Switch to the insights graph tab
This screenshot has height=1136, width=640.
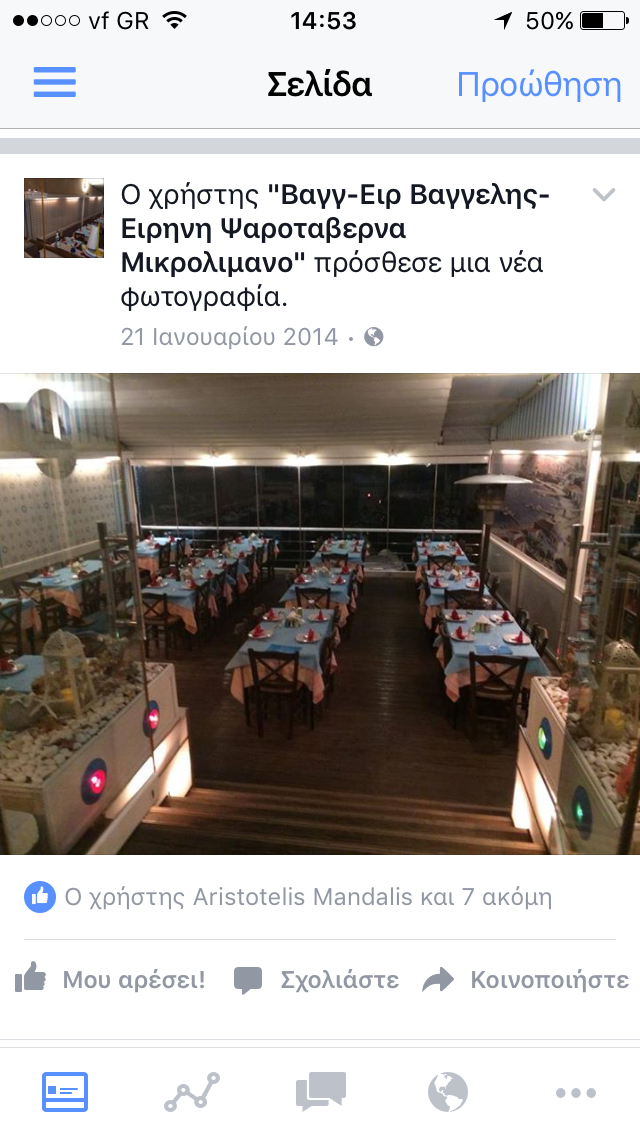192,1092
